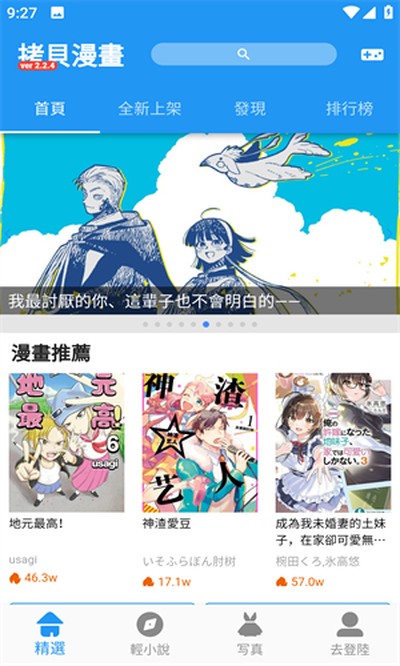Select the 首頁 tab

[50, 109]
